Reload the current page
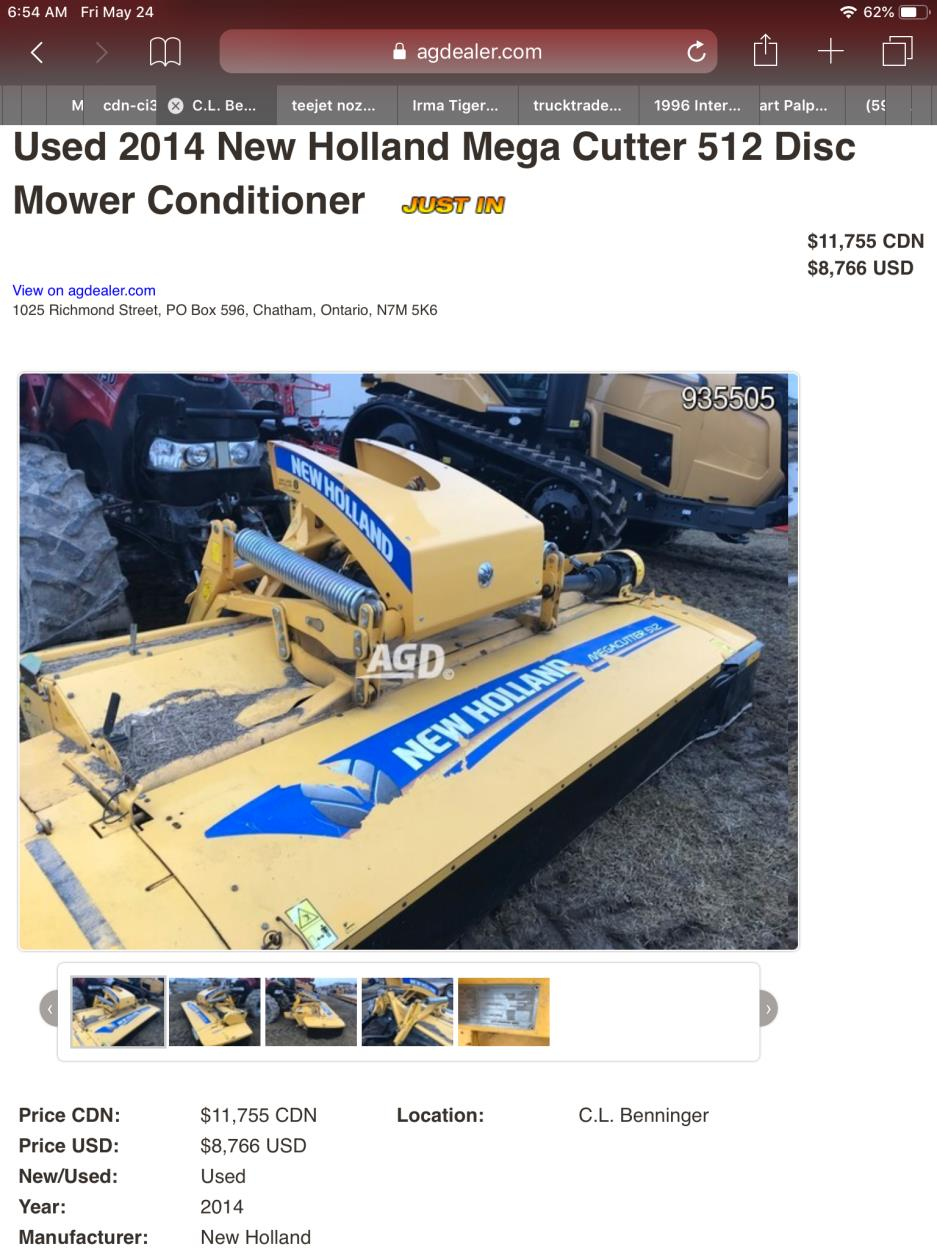Image resolution: width=937 pixels, height=1250 pixels. 696,52
